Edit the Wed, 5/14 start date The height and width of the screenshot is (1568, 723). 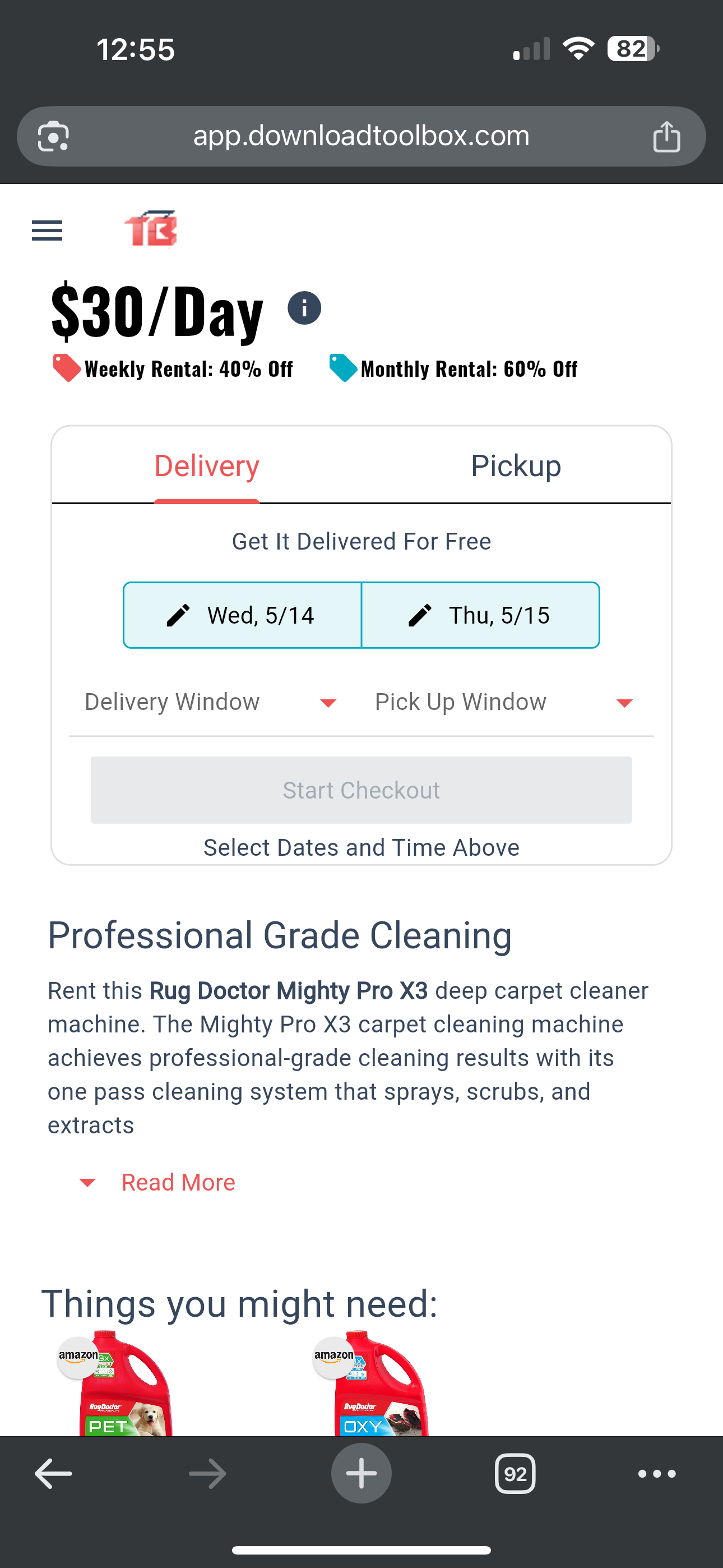tap(242, 615)
